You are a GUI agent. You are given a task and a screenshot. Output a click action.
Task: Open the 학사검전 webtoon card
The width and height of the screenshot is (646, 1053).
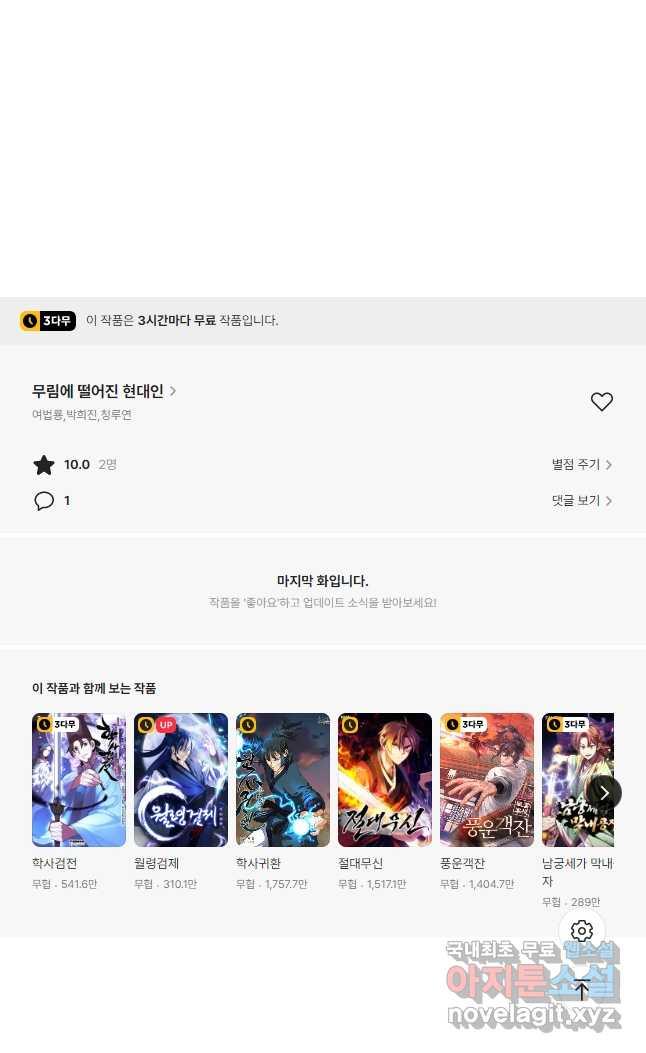(79, 780)
